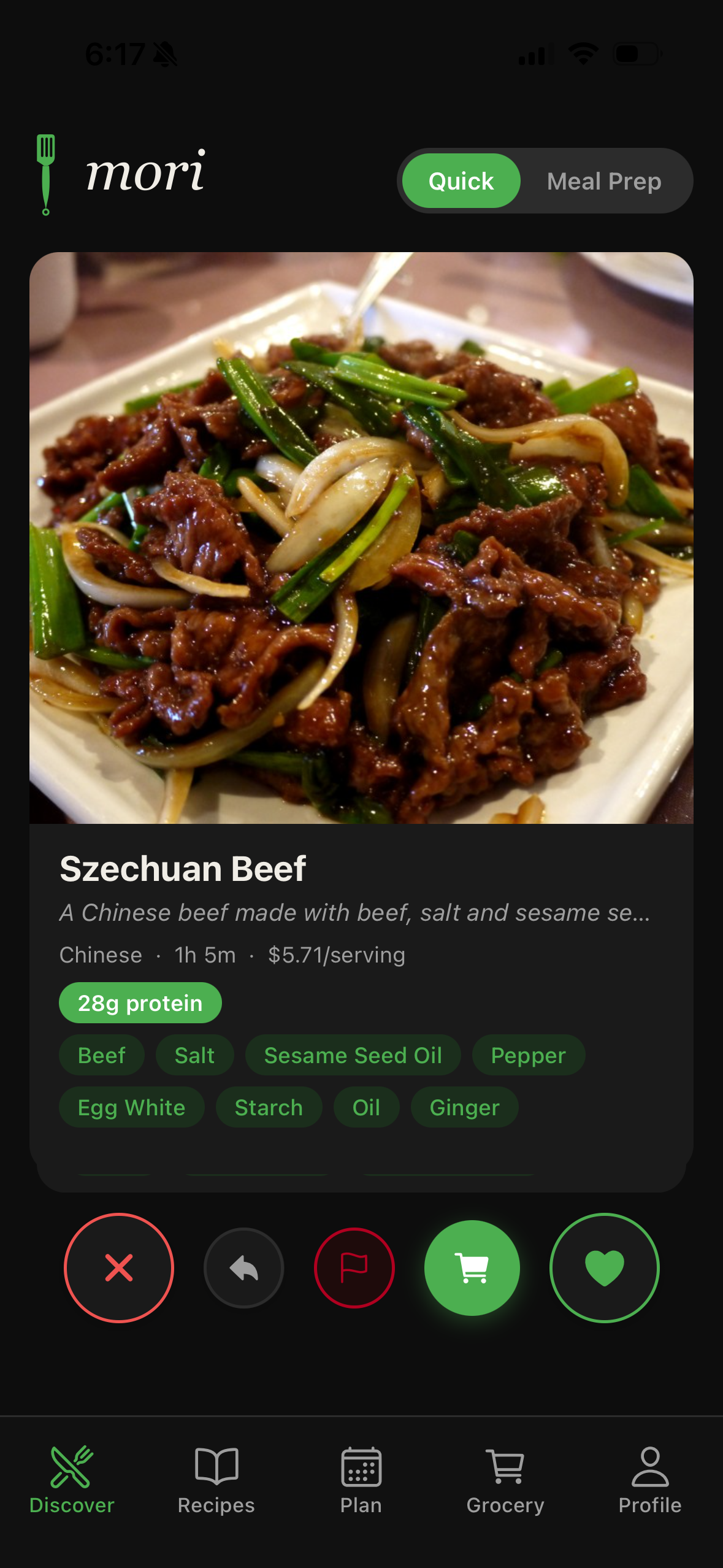Enable Meal Prep mode
The width and height of the screenshot is (723, 1568).
pyautogui.click(x=605, y=180)
